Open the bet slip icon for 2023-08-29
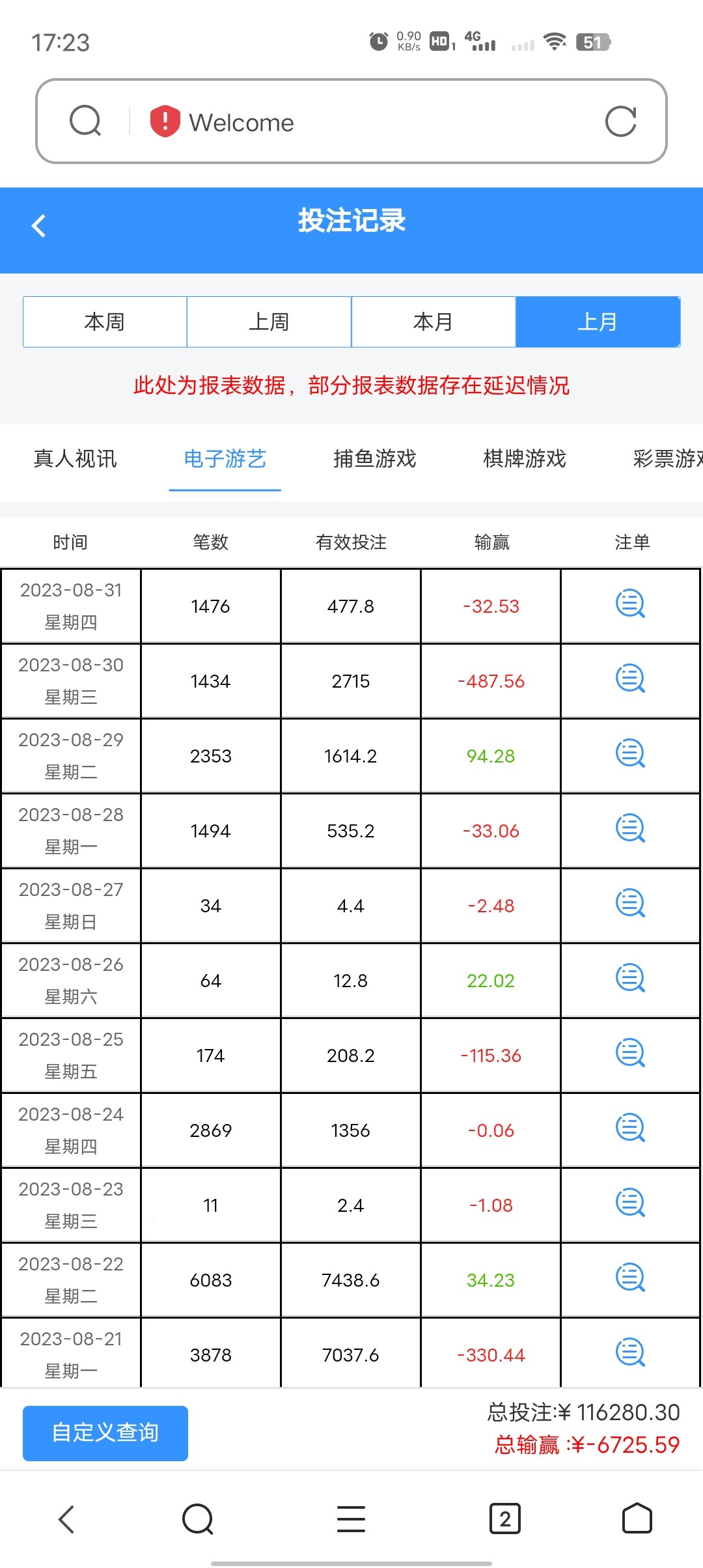 coord(630,753)
